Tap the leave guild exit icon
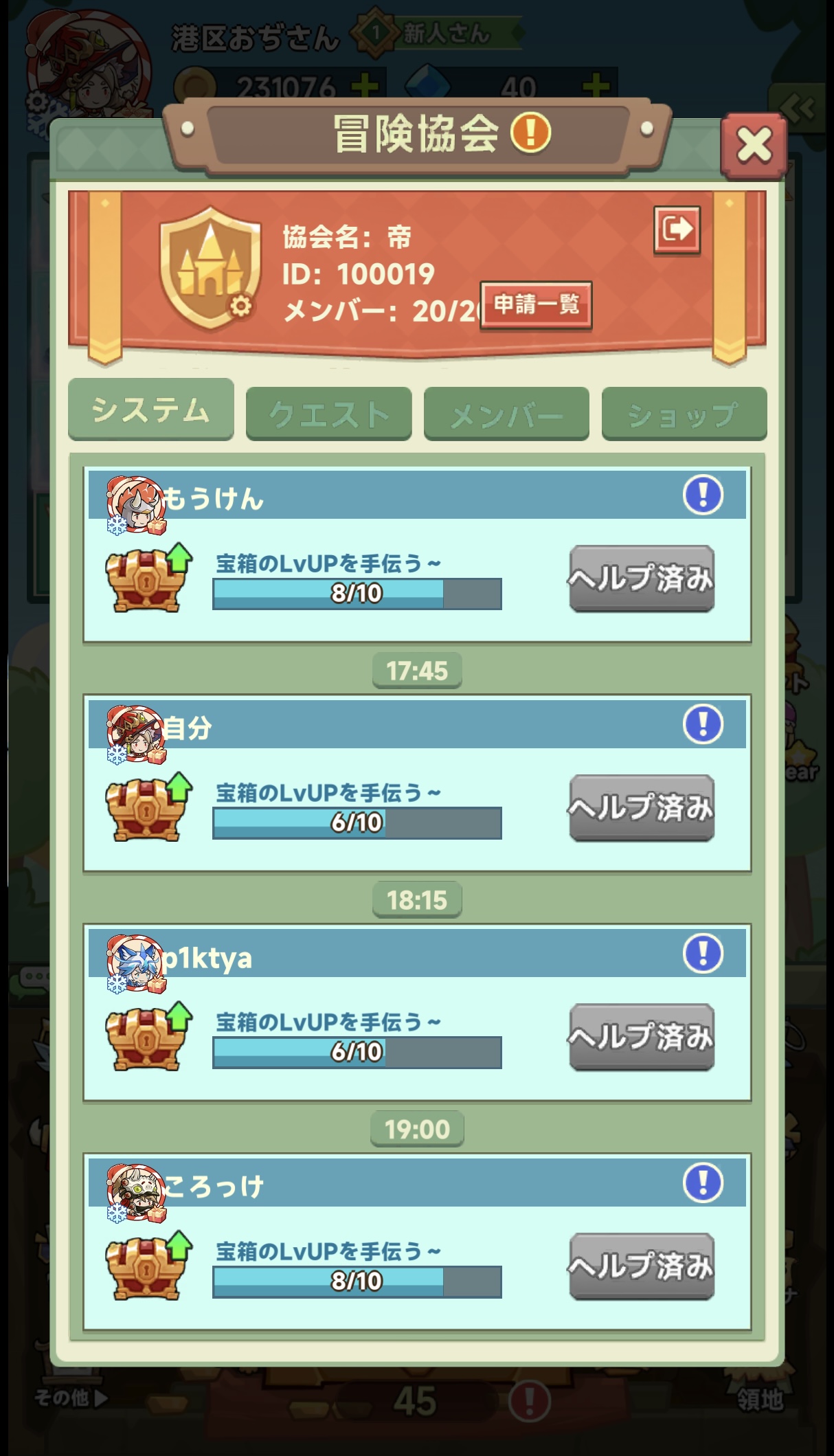The image size is (834, 1456). tap(677, 229)
